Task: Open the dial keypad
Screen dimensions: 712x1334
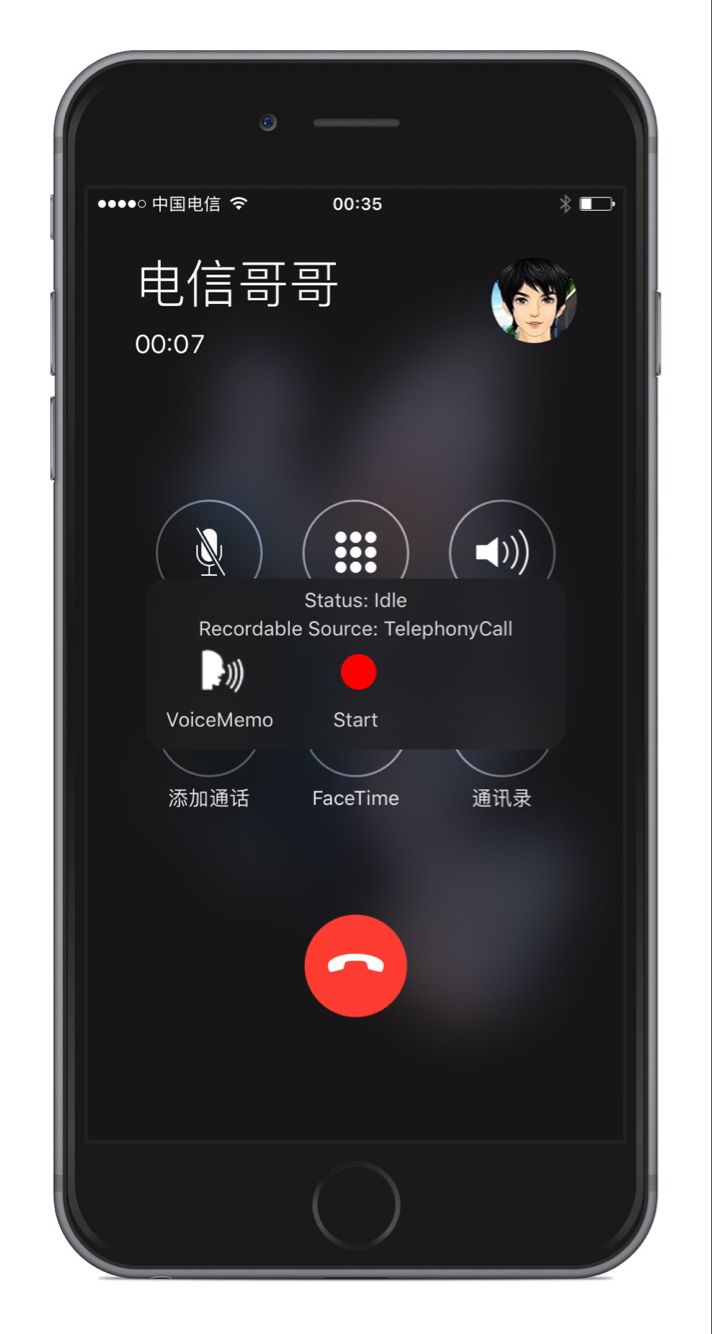Action: click(356, 548)
